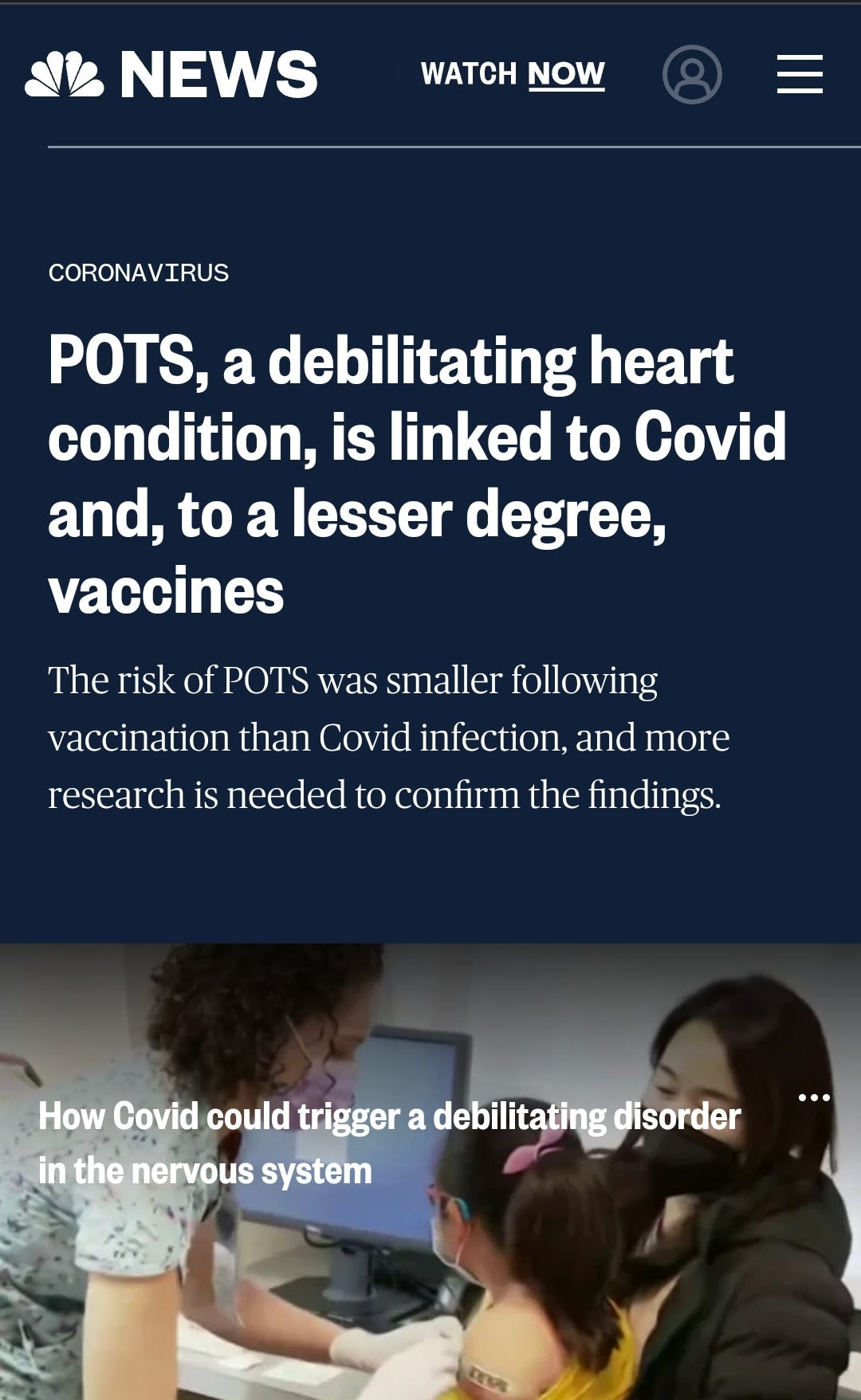Tap the Watch Now link

[513, 74]
